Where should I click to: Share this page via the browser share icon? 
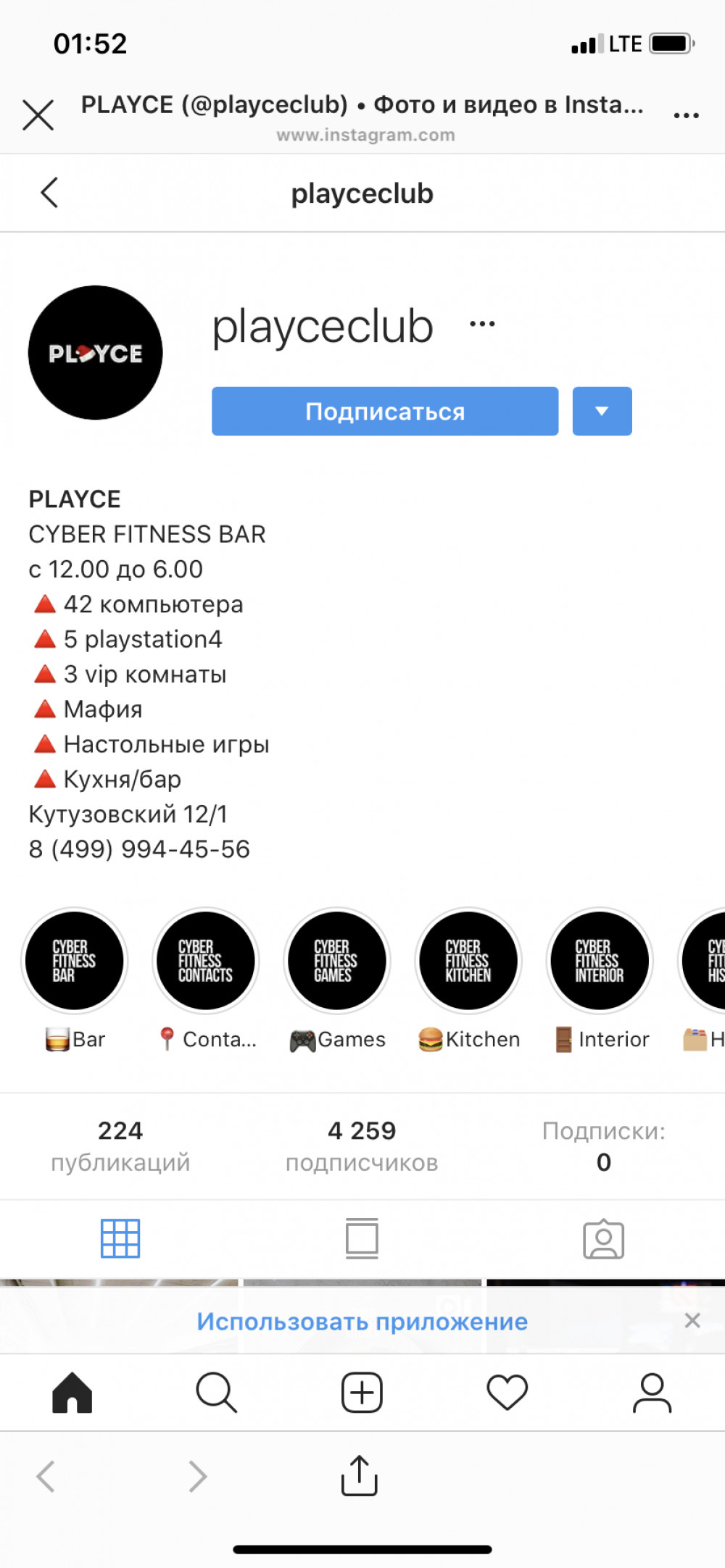tap(359, 1476)
